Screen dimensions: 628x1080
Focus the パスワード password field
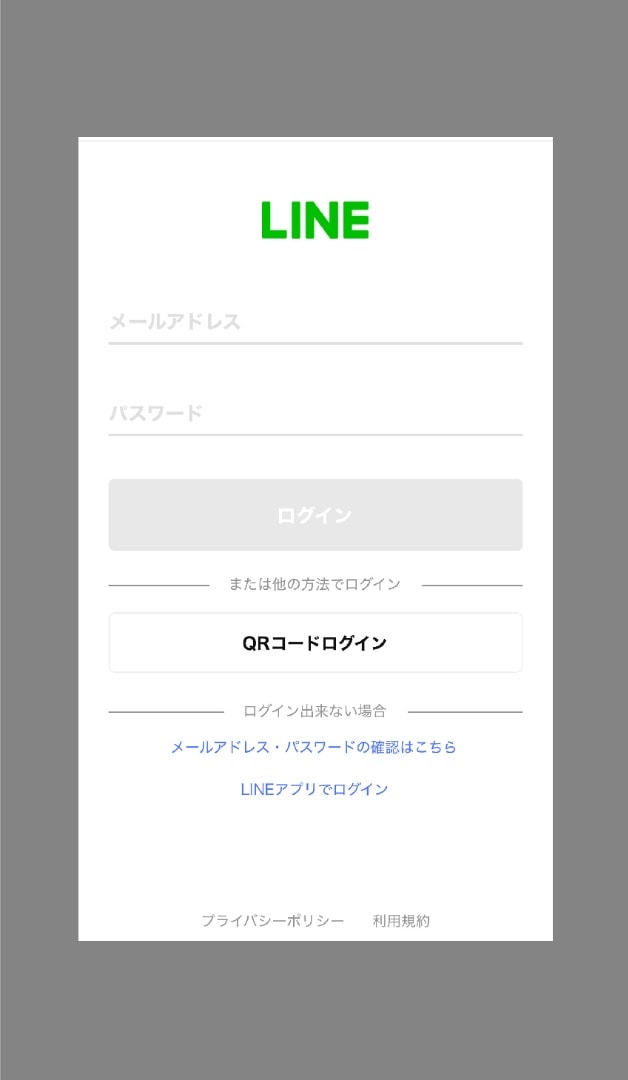coord(315,413)
